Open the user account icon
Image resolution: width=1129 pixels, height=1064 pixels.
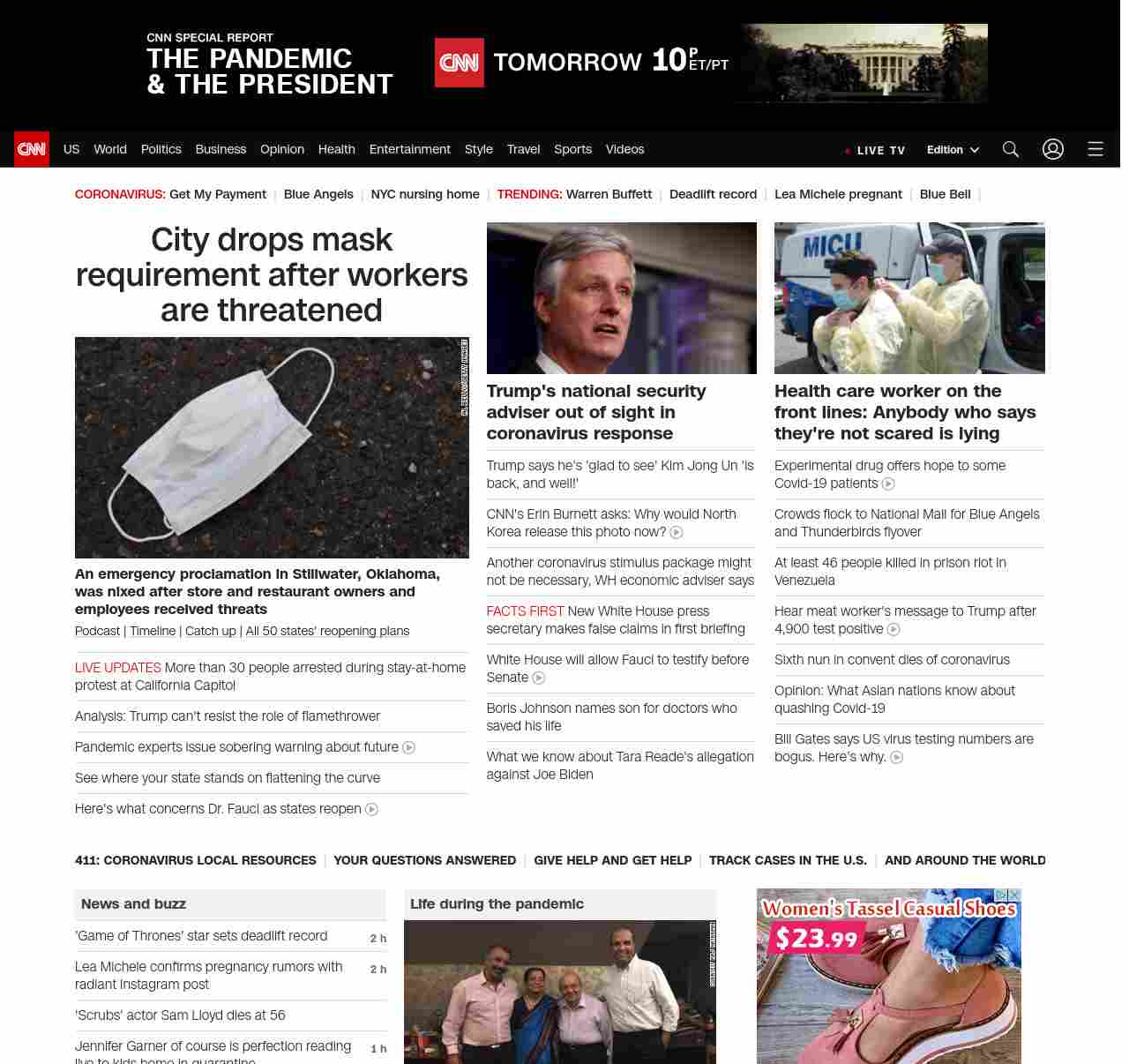(x=1053, y=149)
